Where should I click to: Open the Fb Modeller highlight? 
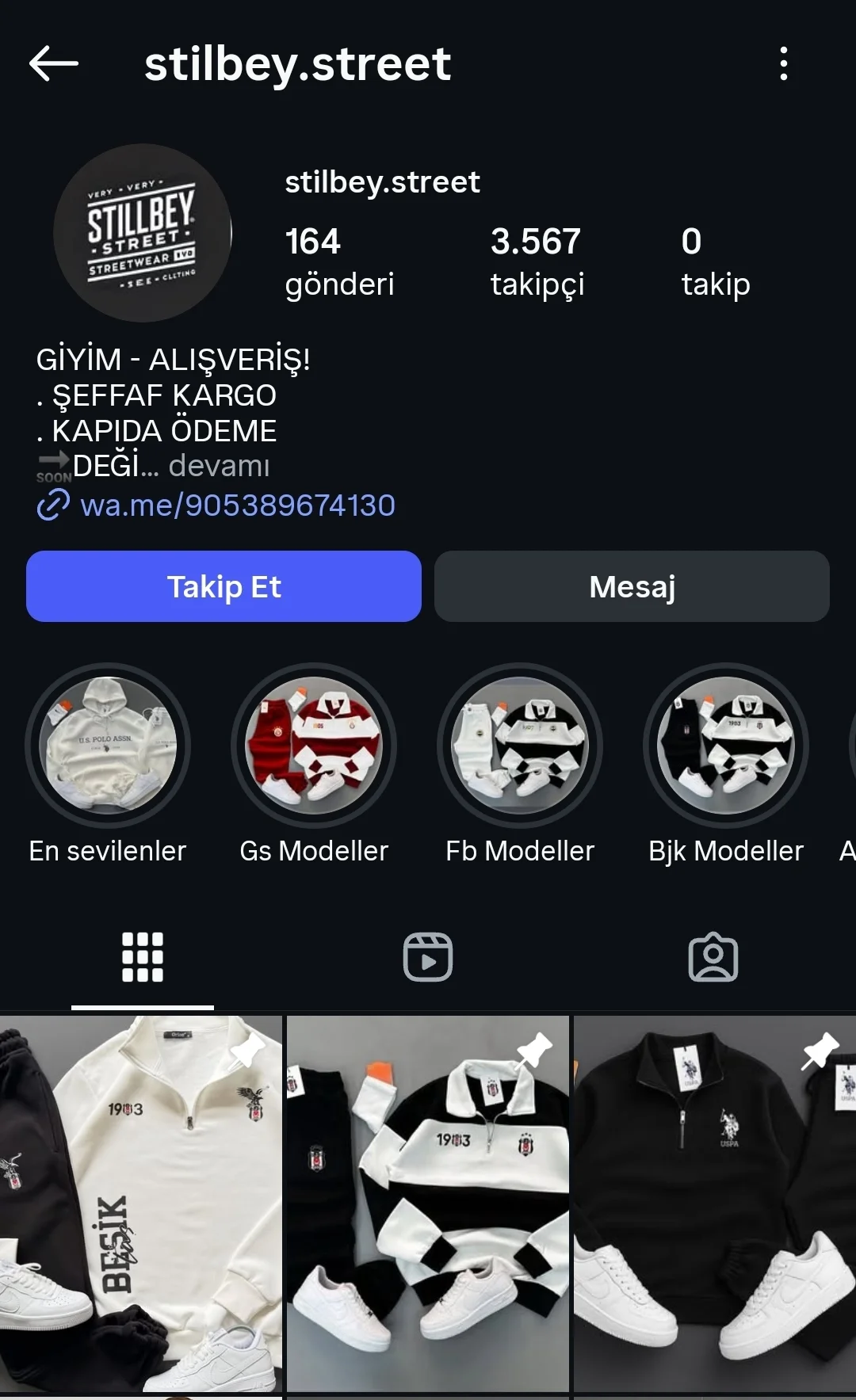pos(519,743)
